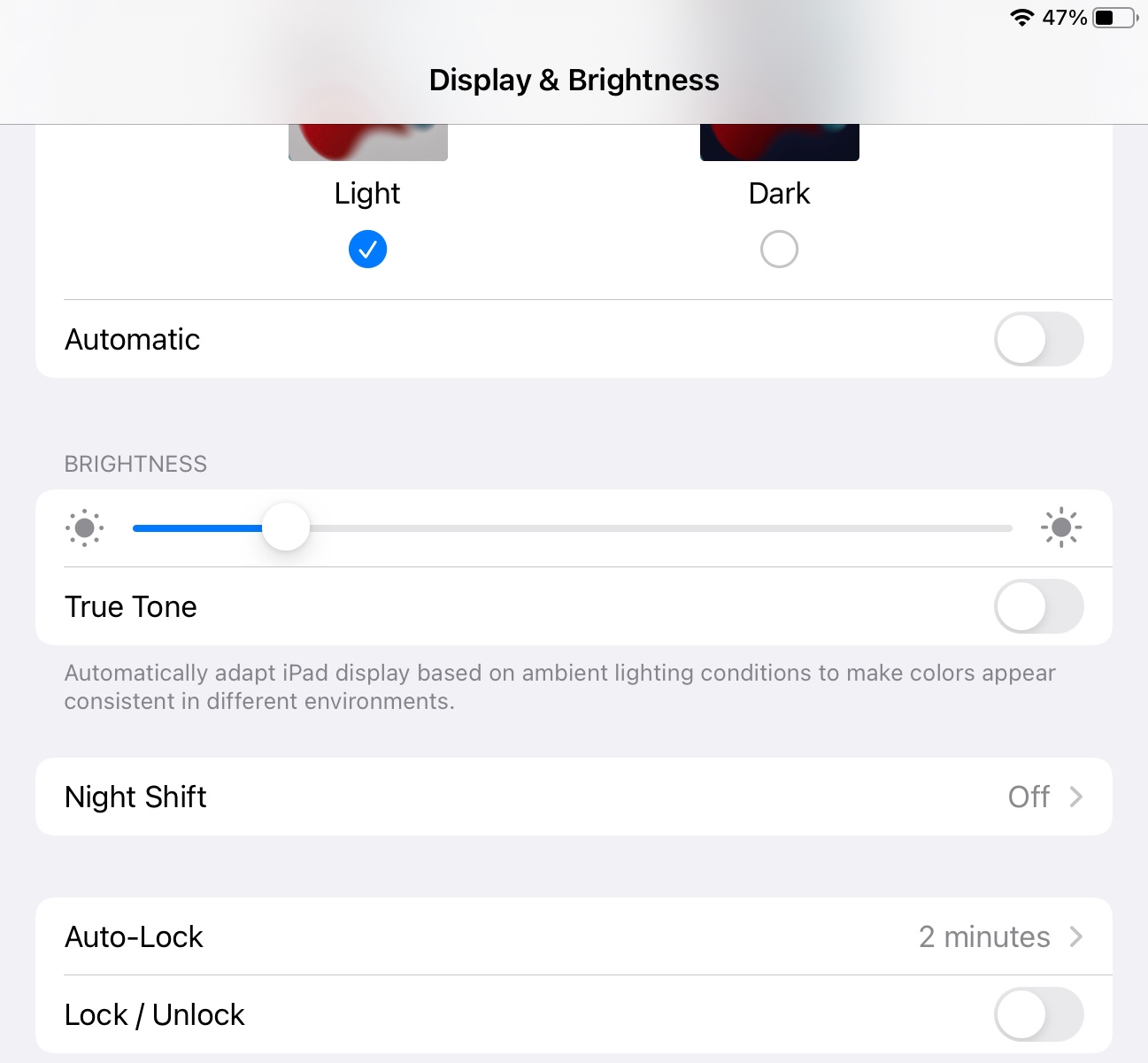Viewport: 1148px width, 1063px height.
Task: Toggle the Lock / Unlock switch
Action: (1039, 1014)
